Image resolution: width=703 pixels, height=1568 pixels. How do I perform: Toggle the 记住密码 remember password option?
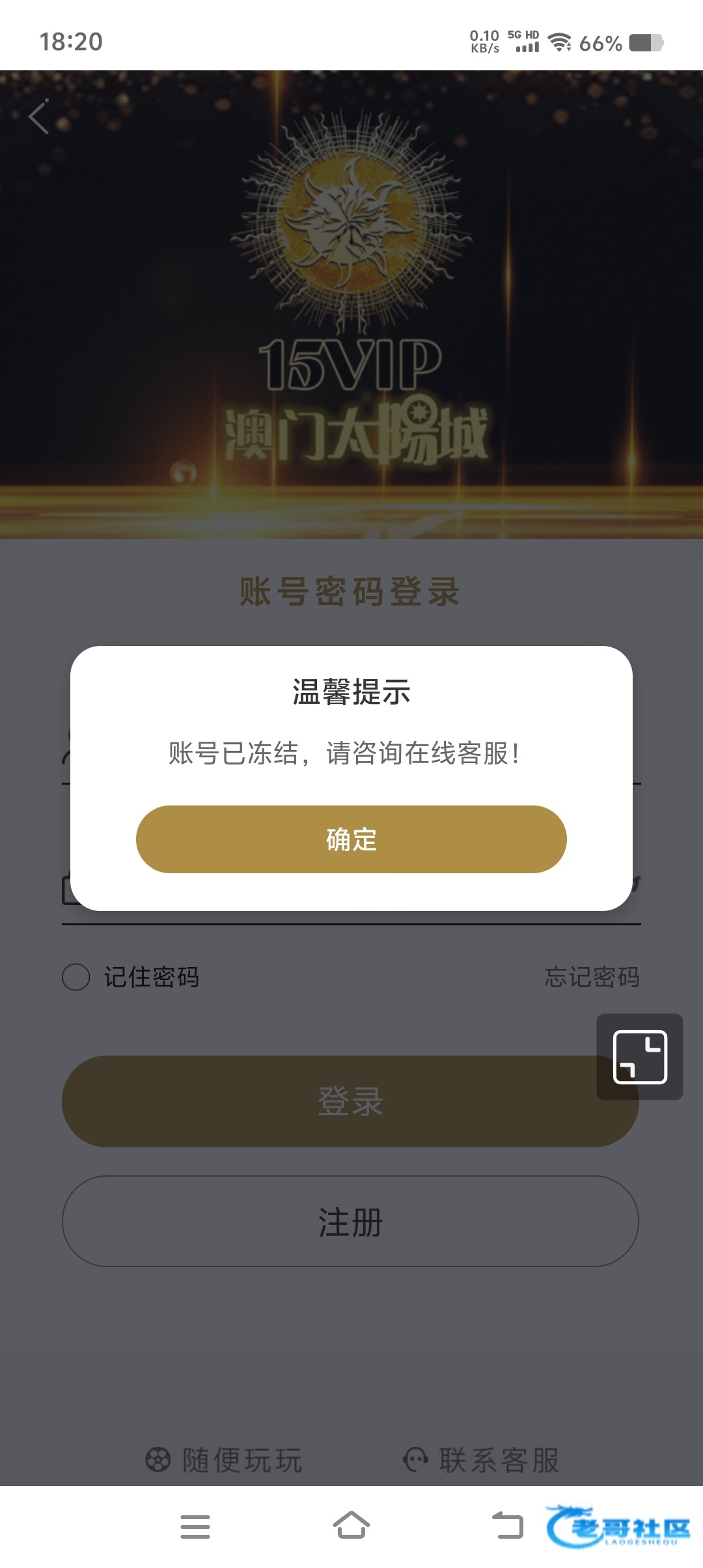76,977
